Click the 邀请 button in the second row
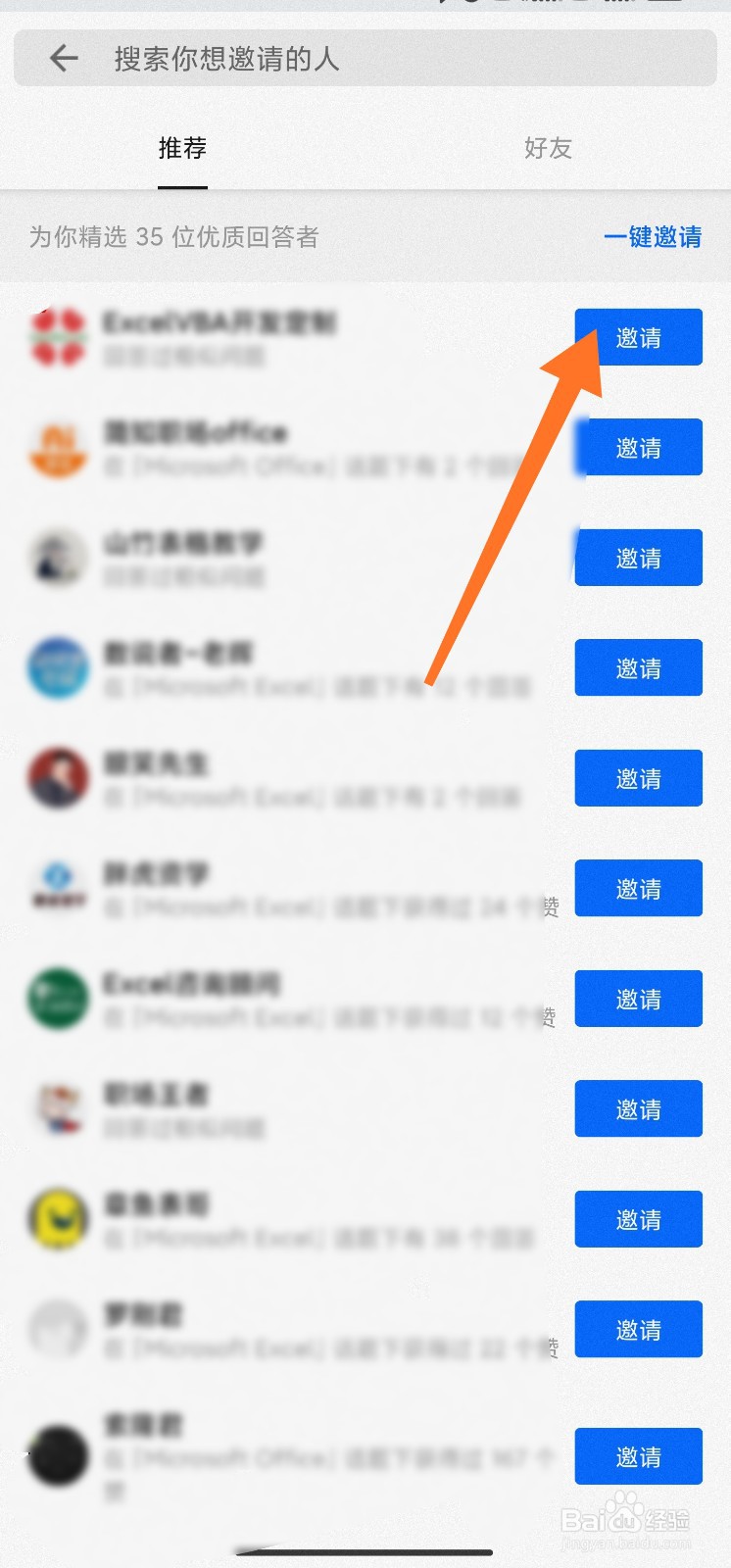 (638, 447)
